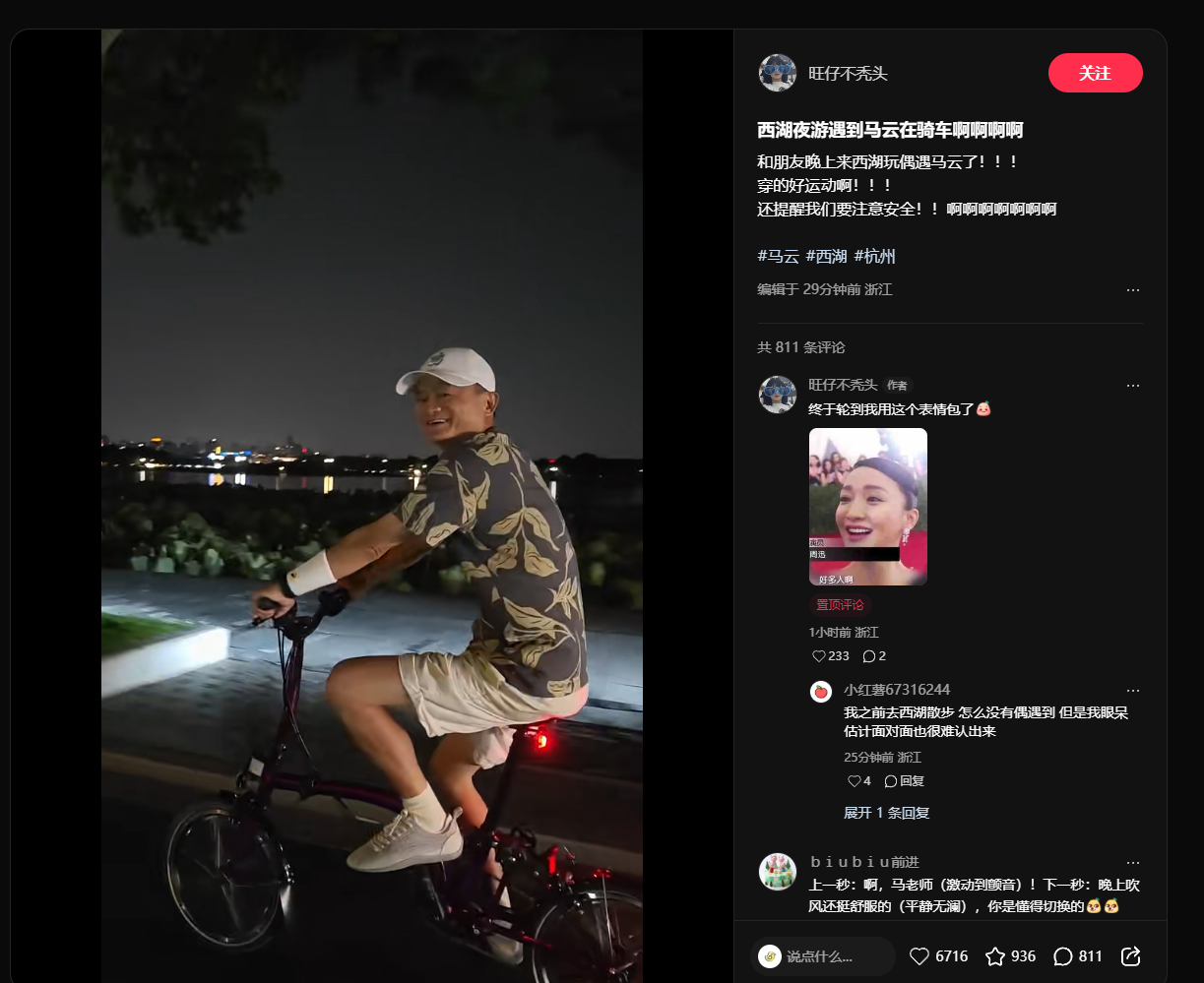Open the #马云 hashtag

(778, 256)
